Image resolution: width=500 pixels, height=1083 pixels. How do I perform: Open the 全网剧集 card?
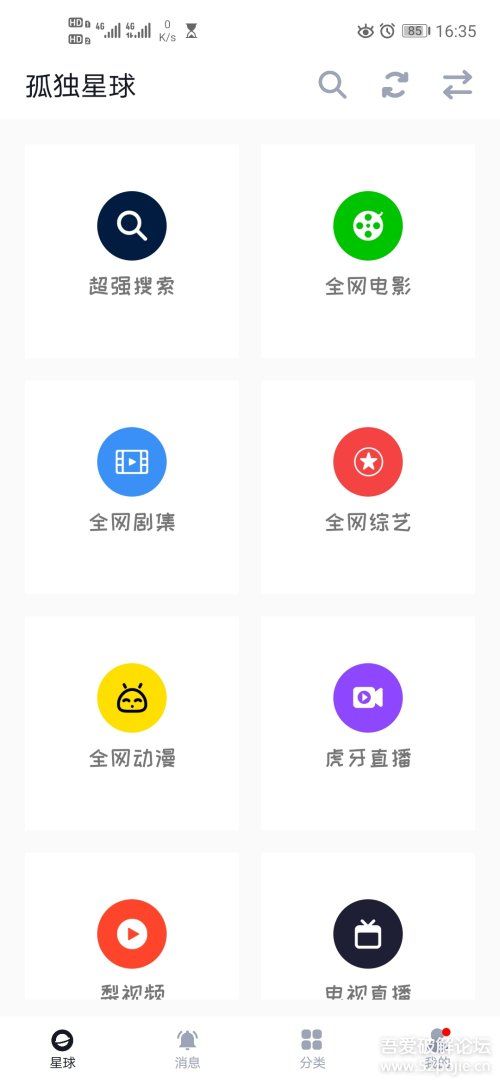tap(132, 487)
